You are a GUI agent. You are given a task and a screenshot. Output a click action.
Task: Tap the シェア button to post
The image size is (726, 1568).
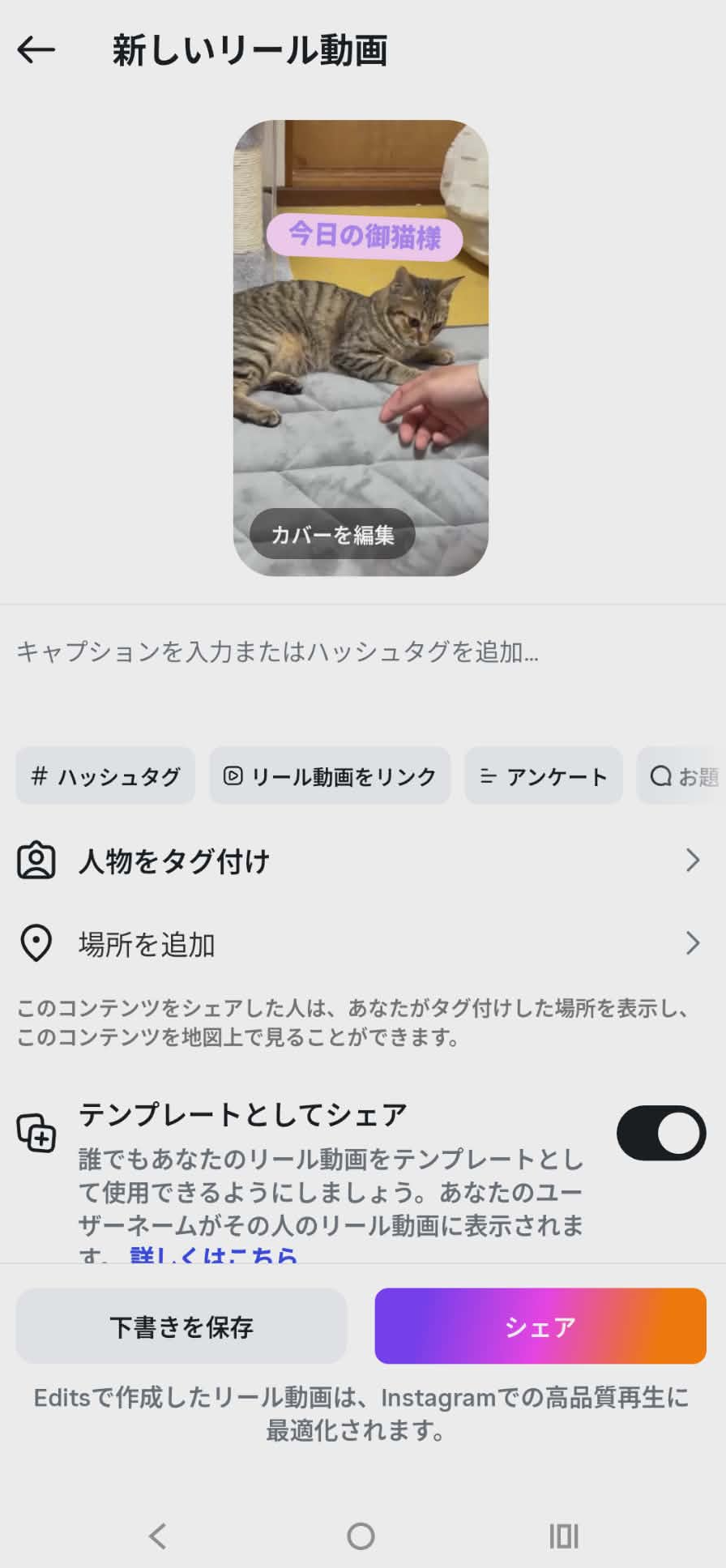pos(540,1327)
